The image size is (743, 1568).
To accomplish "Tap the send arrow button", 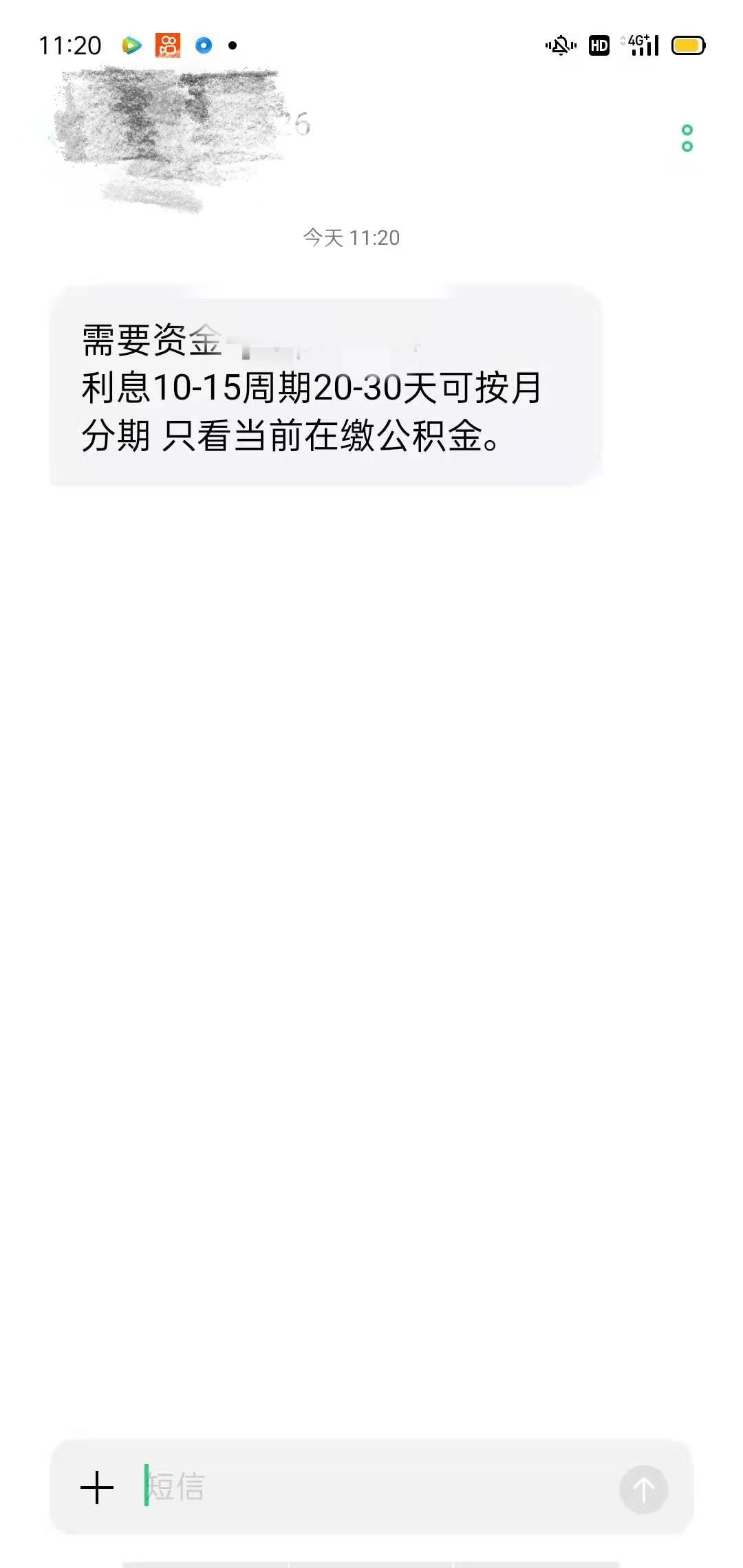I will click(x=643, y=1490).
